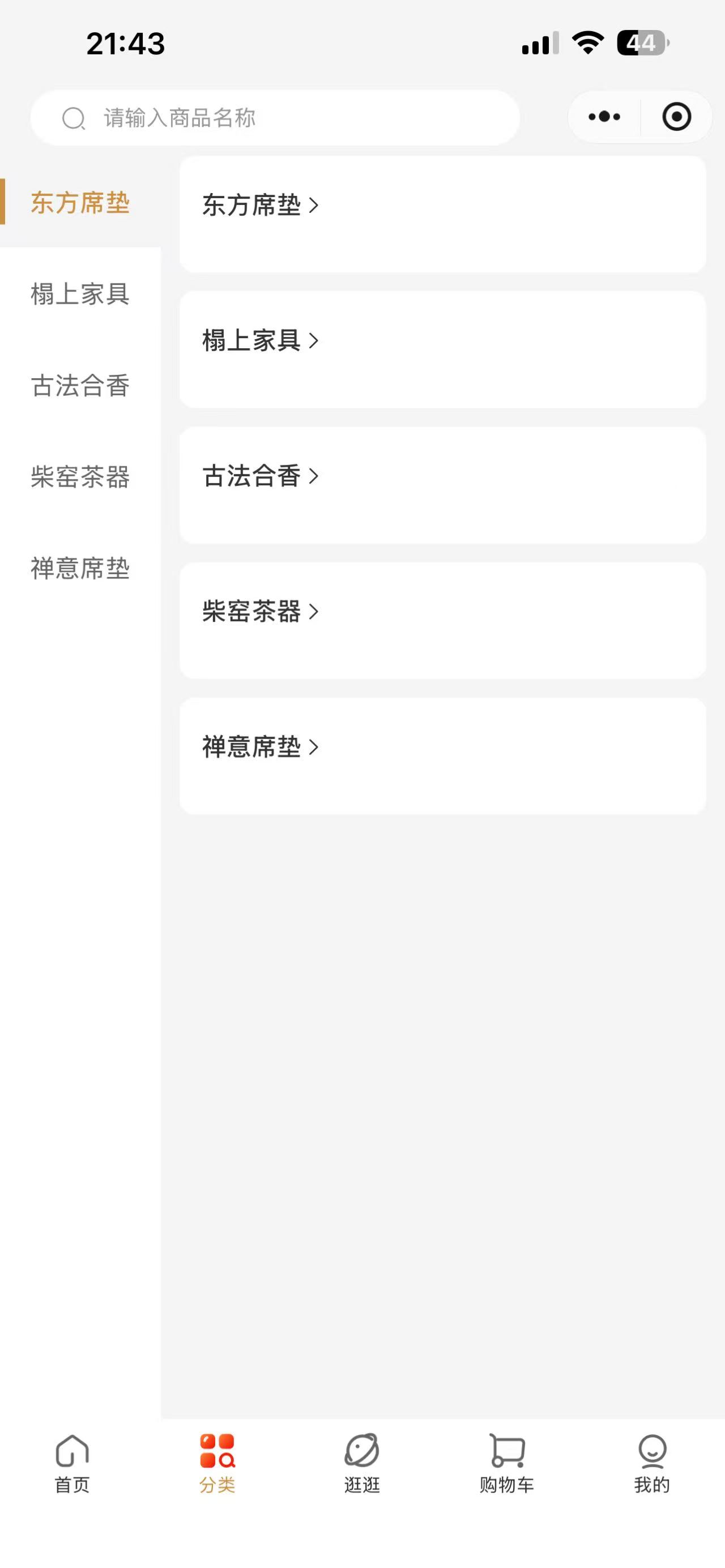Image resolution: width=725 pixels, height=1568 pixels.
Task: Select 榻上家具 in the left sidebar
Action: pyautogui.click(x=80, y=294)
